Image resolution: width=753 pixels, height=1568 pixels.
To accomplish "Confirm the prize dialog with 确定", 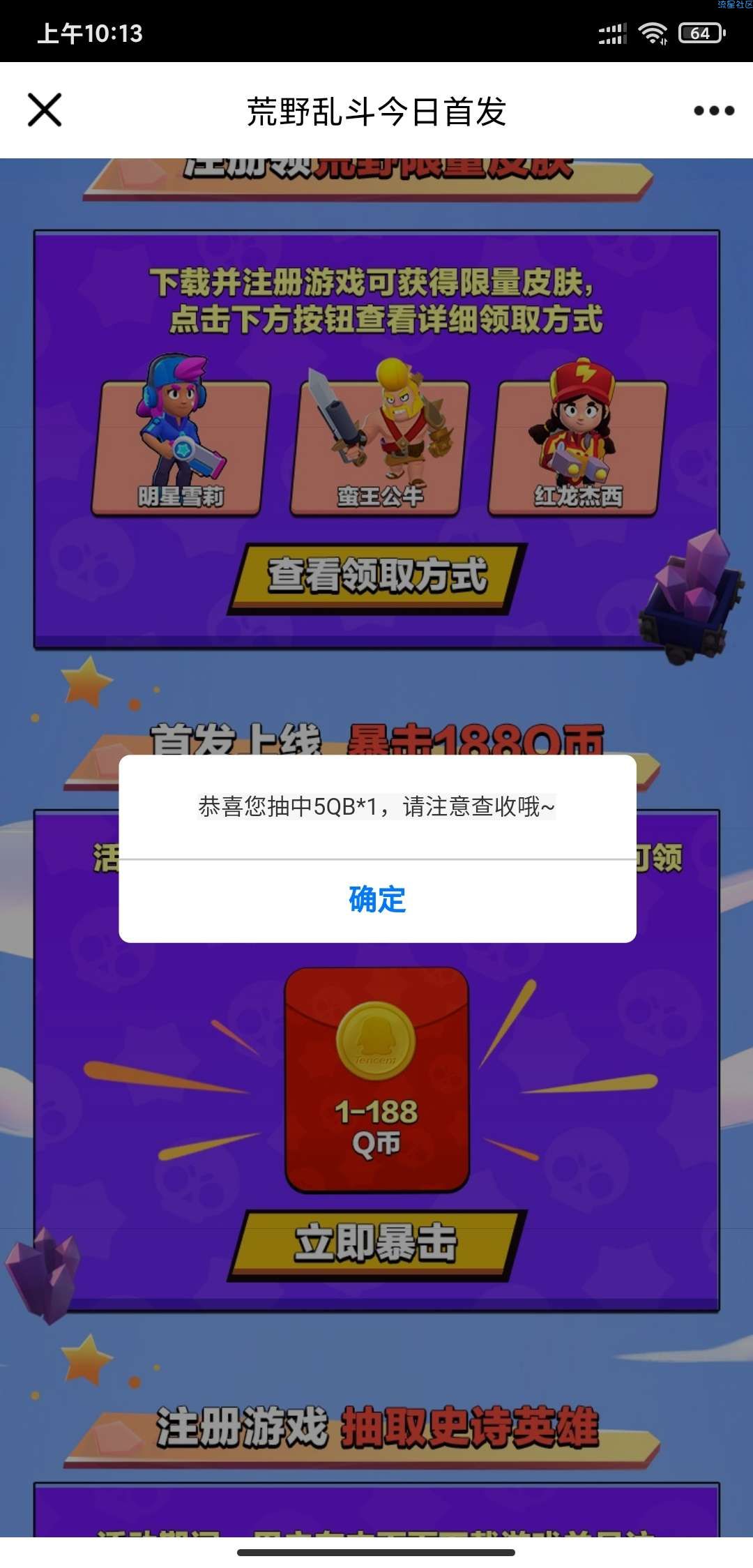I will [377, 900].
